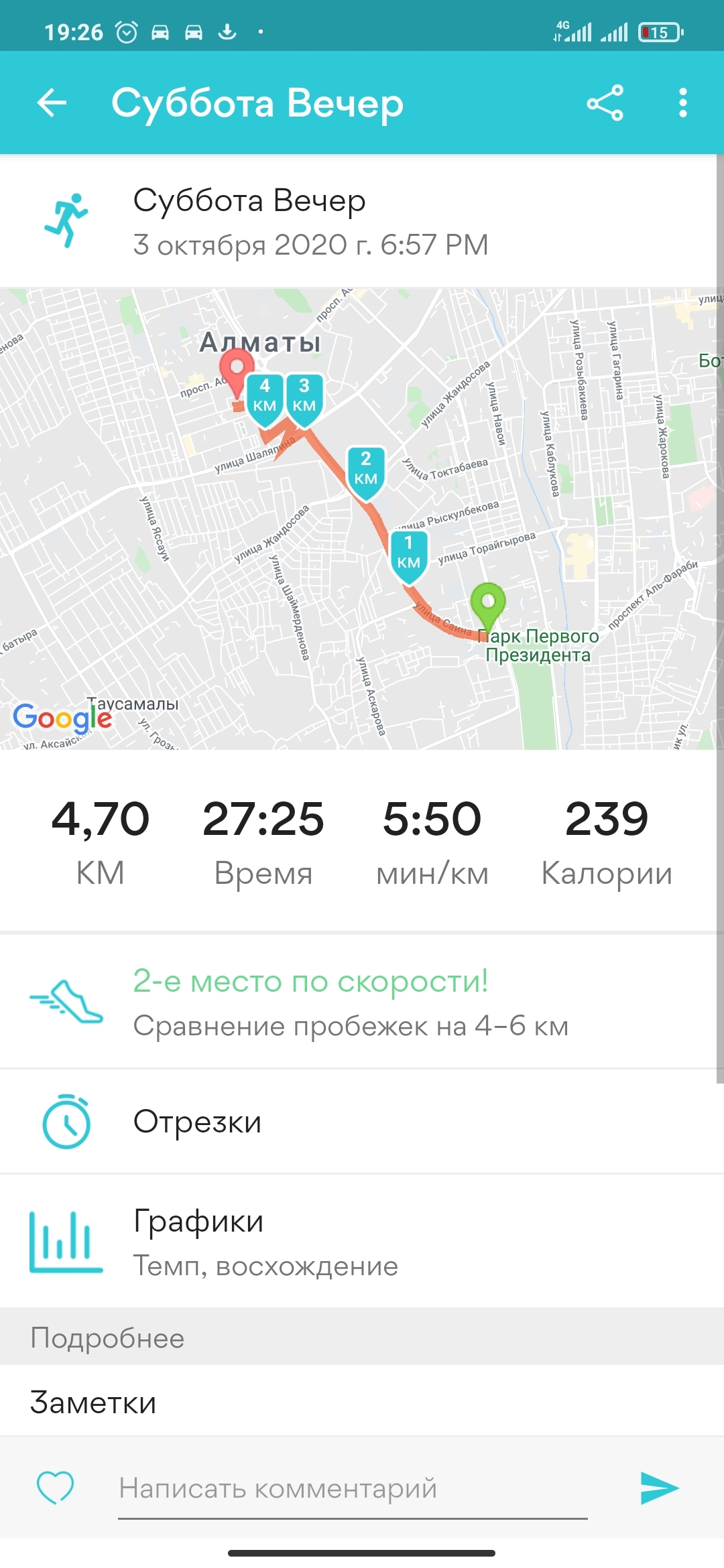Viewport: 724px width, 1568px height.
Task: Focus the Написать комментарий field
Action: click(x=353, y=1489)
